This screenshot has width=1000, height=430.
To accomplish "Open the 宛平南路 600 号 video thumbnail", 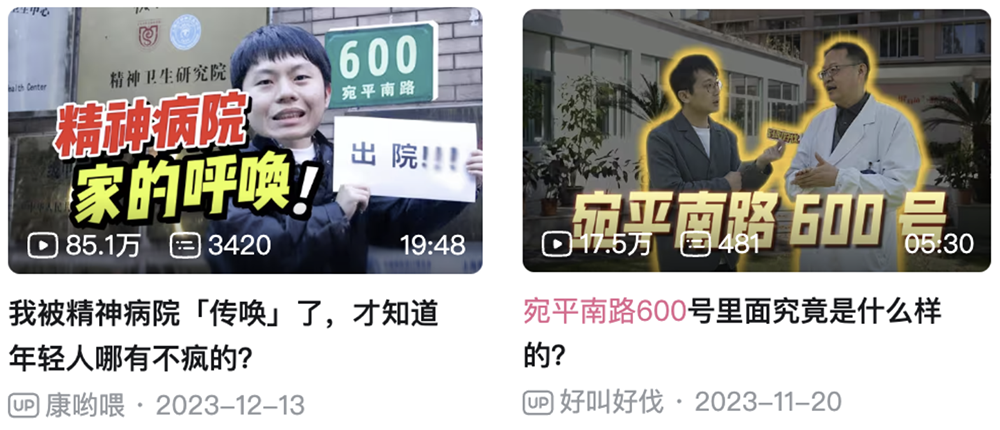I will (x=756, y=140).
